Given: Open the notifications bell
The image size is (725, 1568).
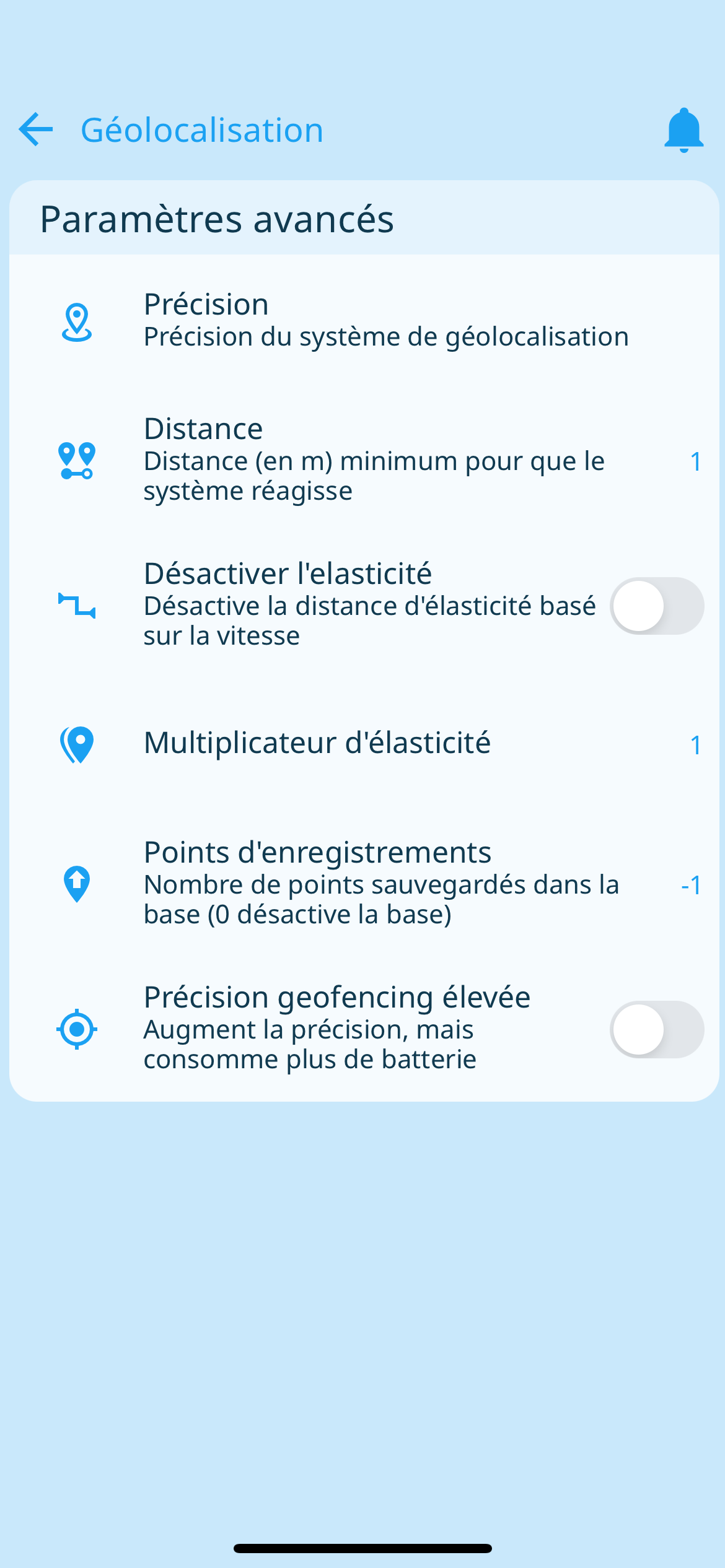Looking at the screenshot, I should (x=683, y=130).
